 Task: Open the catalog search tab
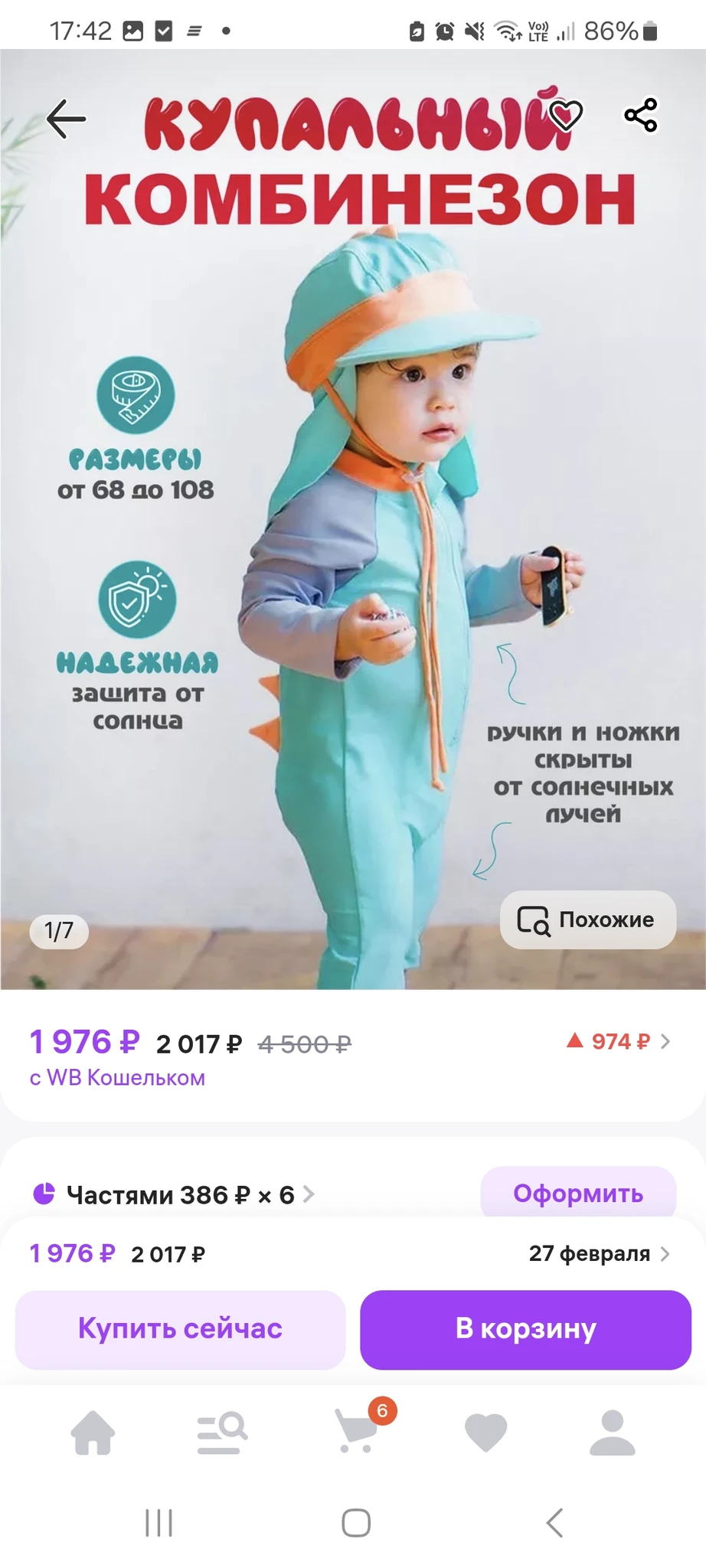(222, 1432)
